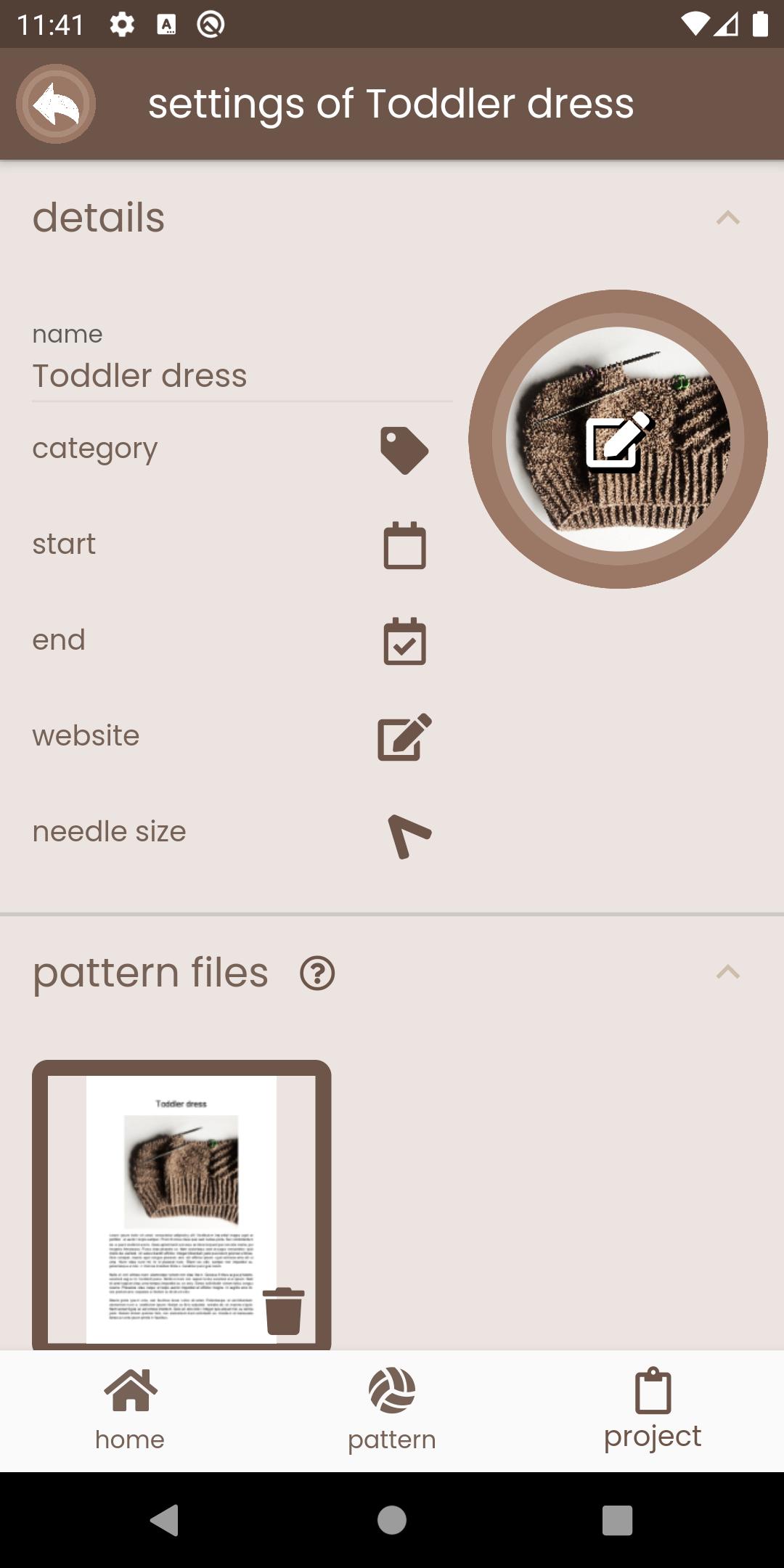
Task: Collapse the pattern files section
Action: (x=727, y=972)
